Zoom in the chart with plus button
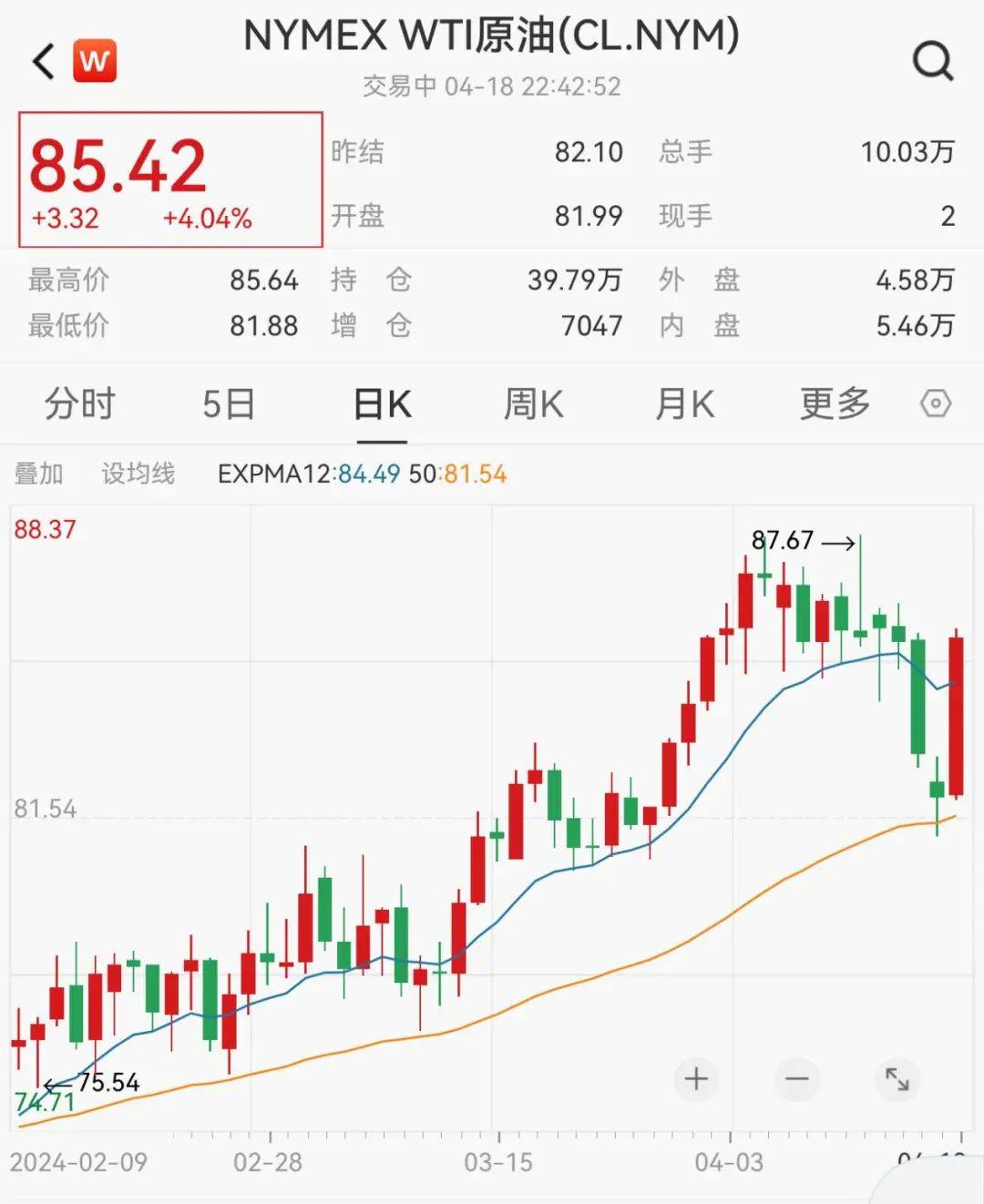Viewport: 984px width, 1204px height. tap(696, 1079)
